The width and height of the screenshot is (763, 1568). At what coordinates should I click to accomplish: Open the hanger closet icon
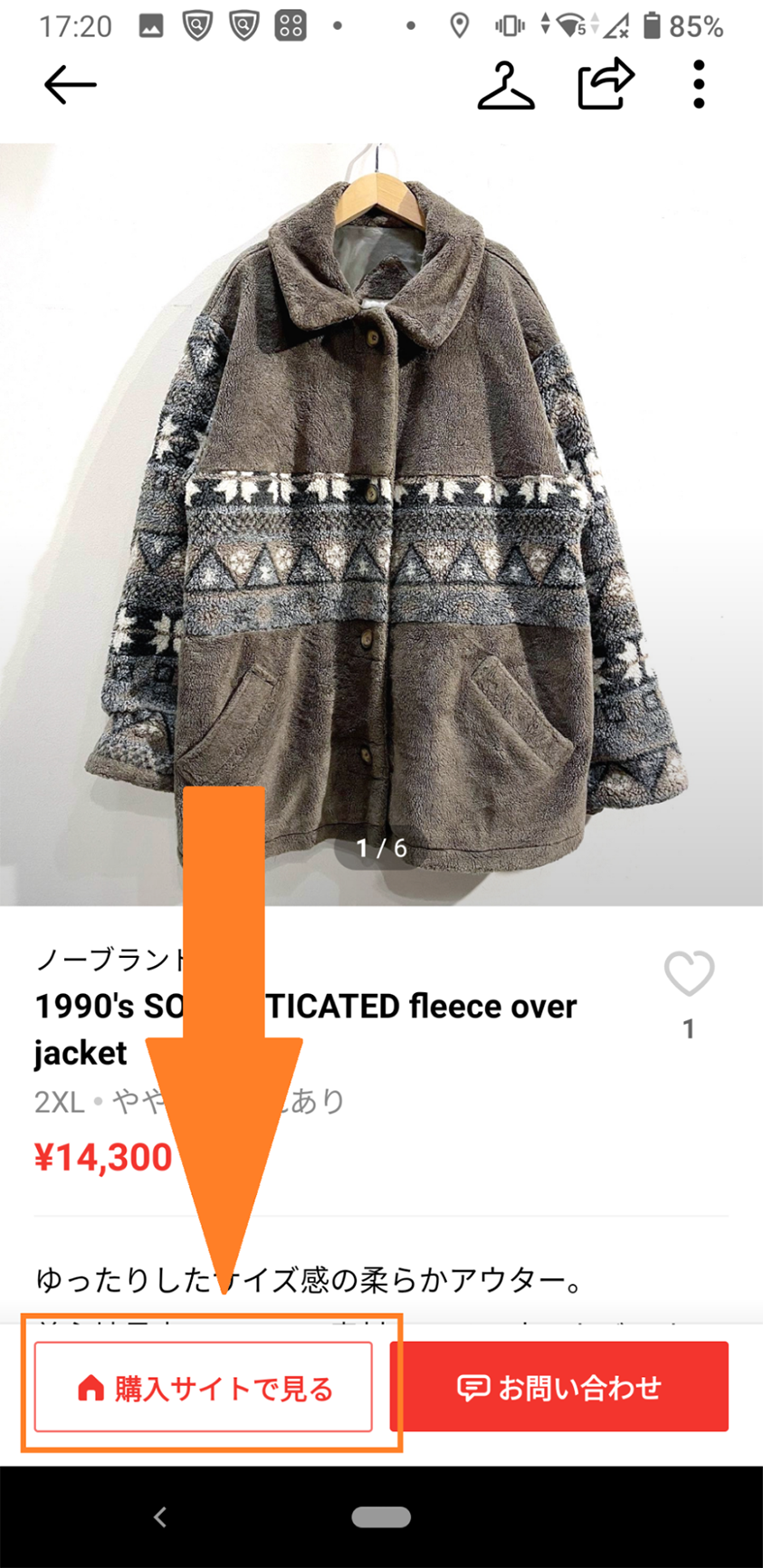pyautogui.click(x=506, y=85)
